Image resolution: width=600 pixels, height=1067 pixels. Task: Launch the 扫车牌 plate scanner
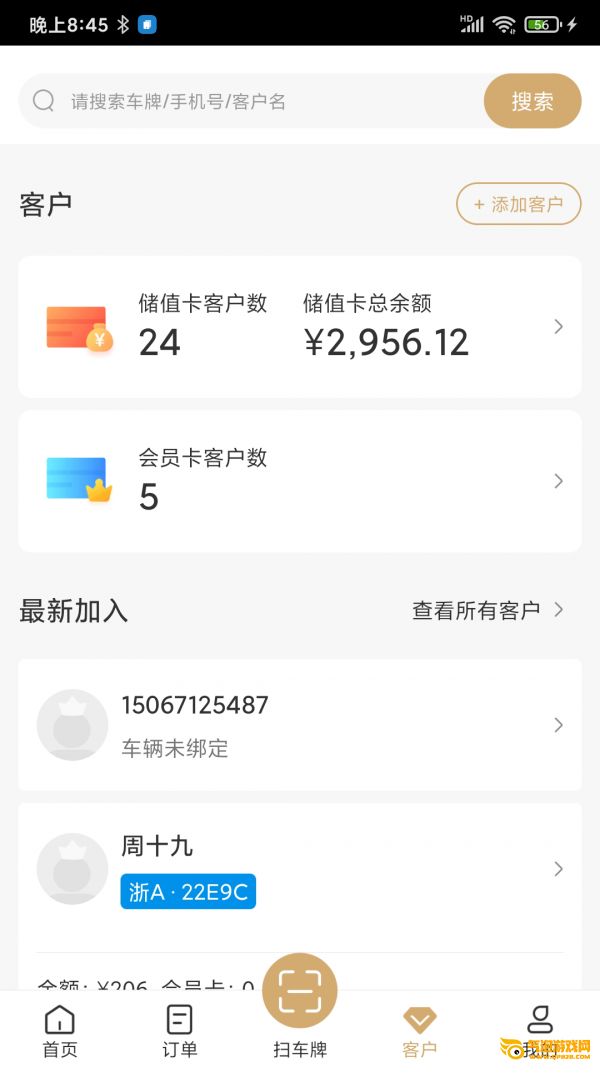coord(300,992)
